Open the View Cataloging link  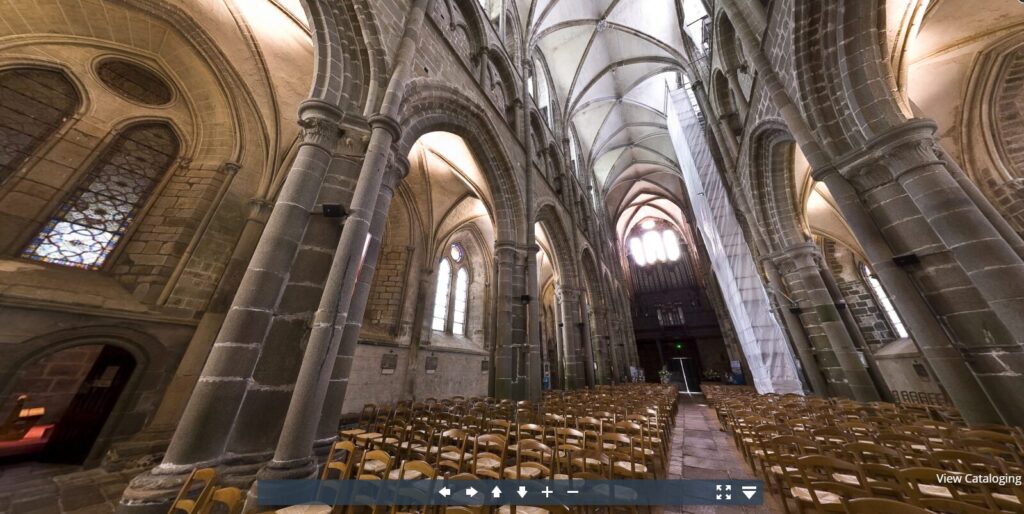coord(977,479)
